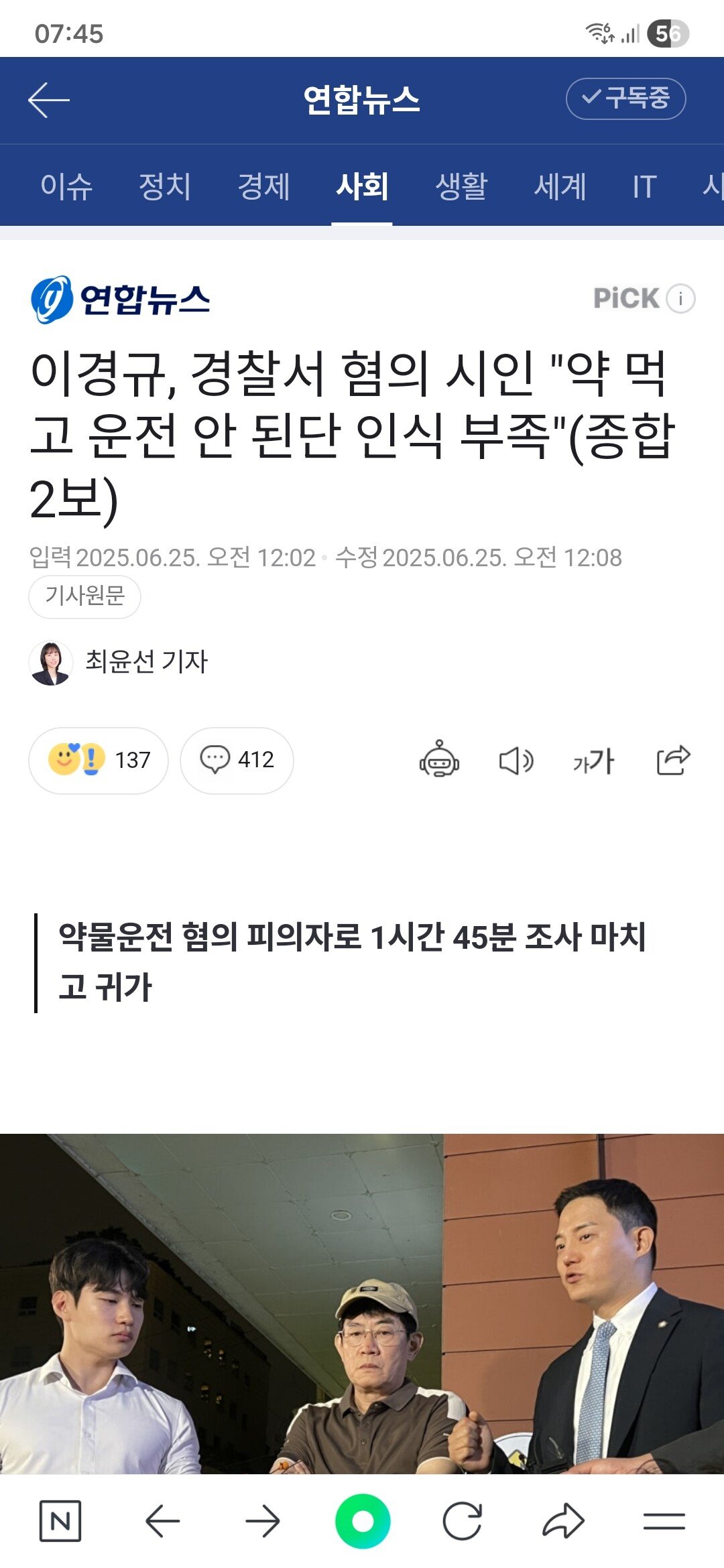The width and height of the screenshot is (724, 1568).
Task: Tap the 구독중 subscription button
Action: click(625, 99)
